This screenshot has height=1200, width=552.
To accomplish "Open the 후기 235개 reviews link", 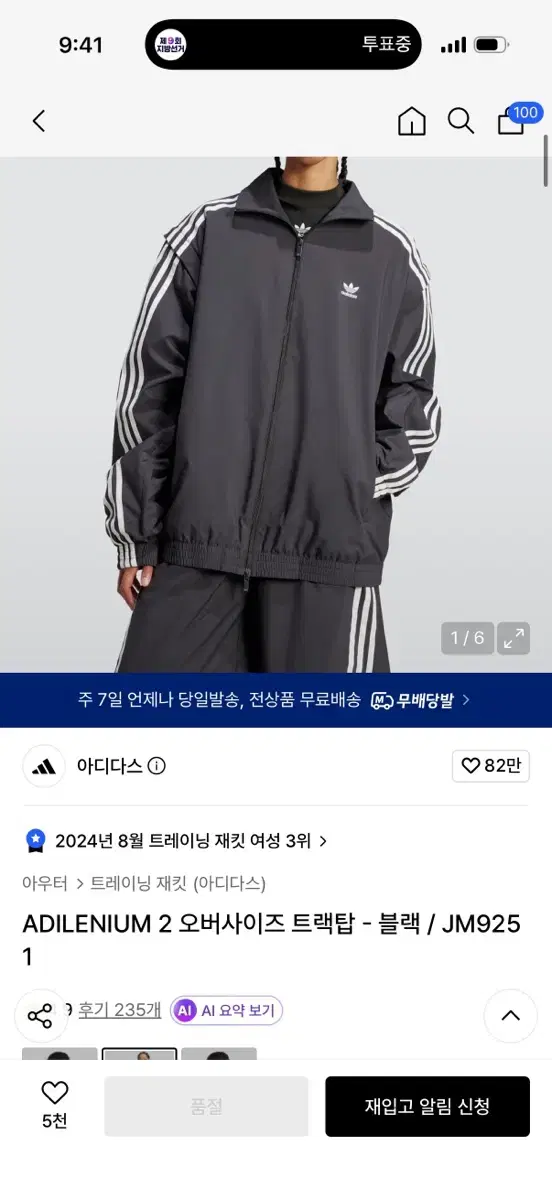I will [120, 1010].
